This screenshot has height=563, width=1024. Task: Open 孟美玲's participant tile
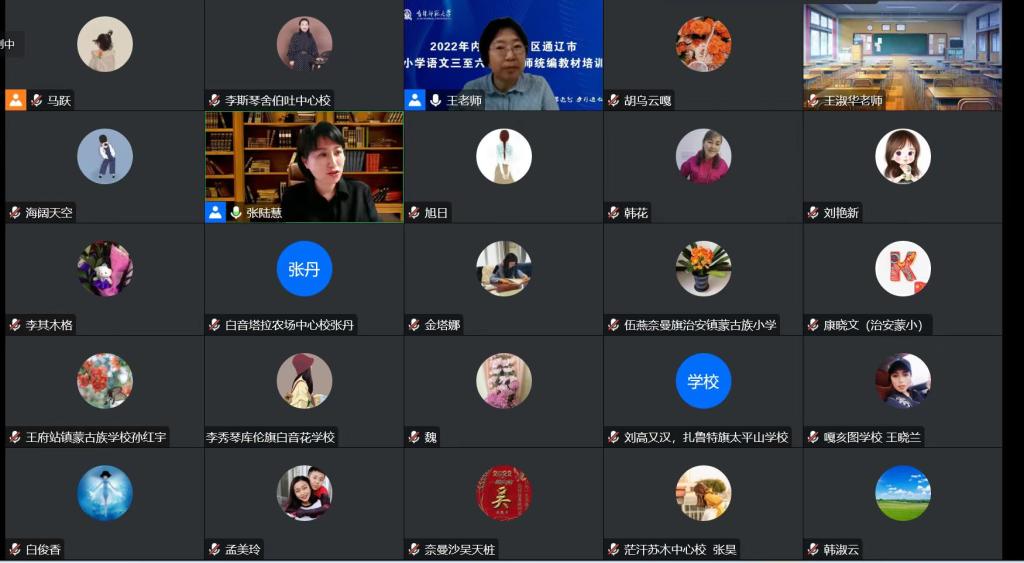click(304, 502)
